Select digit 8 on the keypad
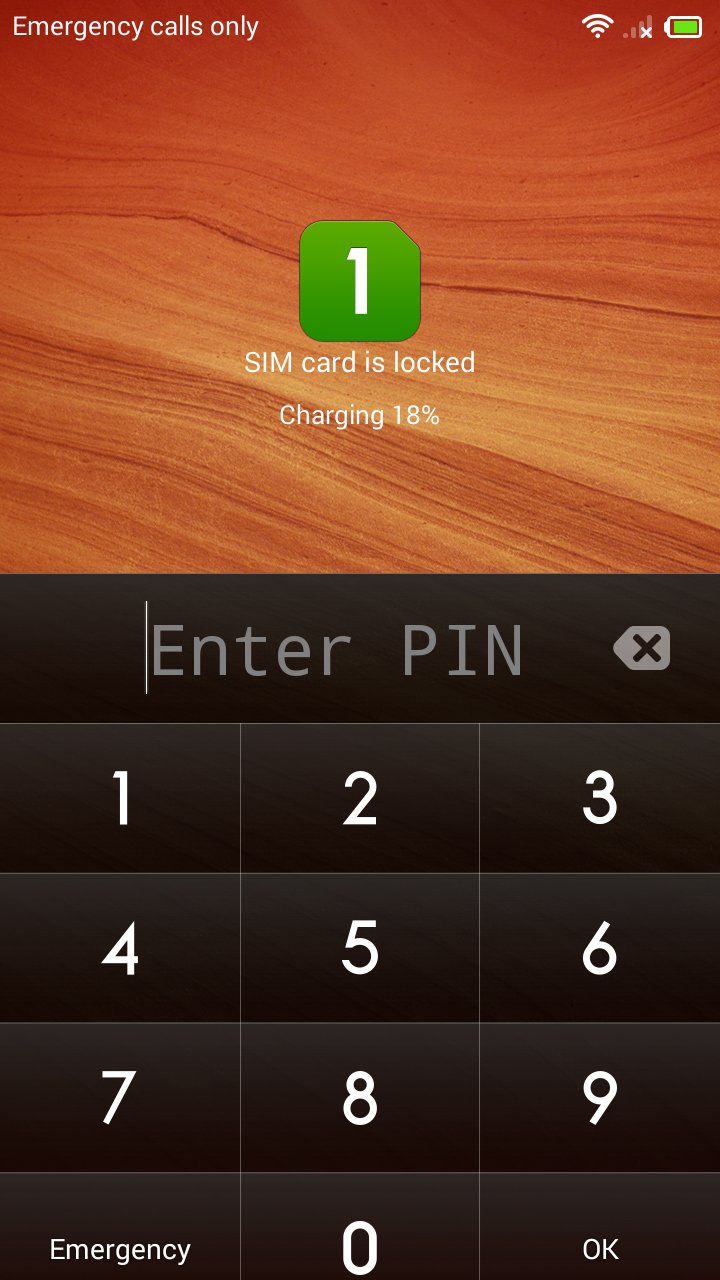Image resolution: width=720 pixels, height=1280 pixels. [360, 1098]
